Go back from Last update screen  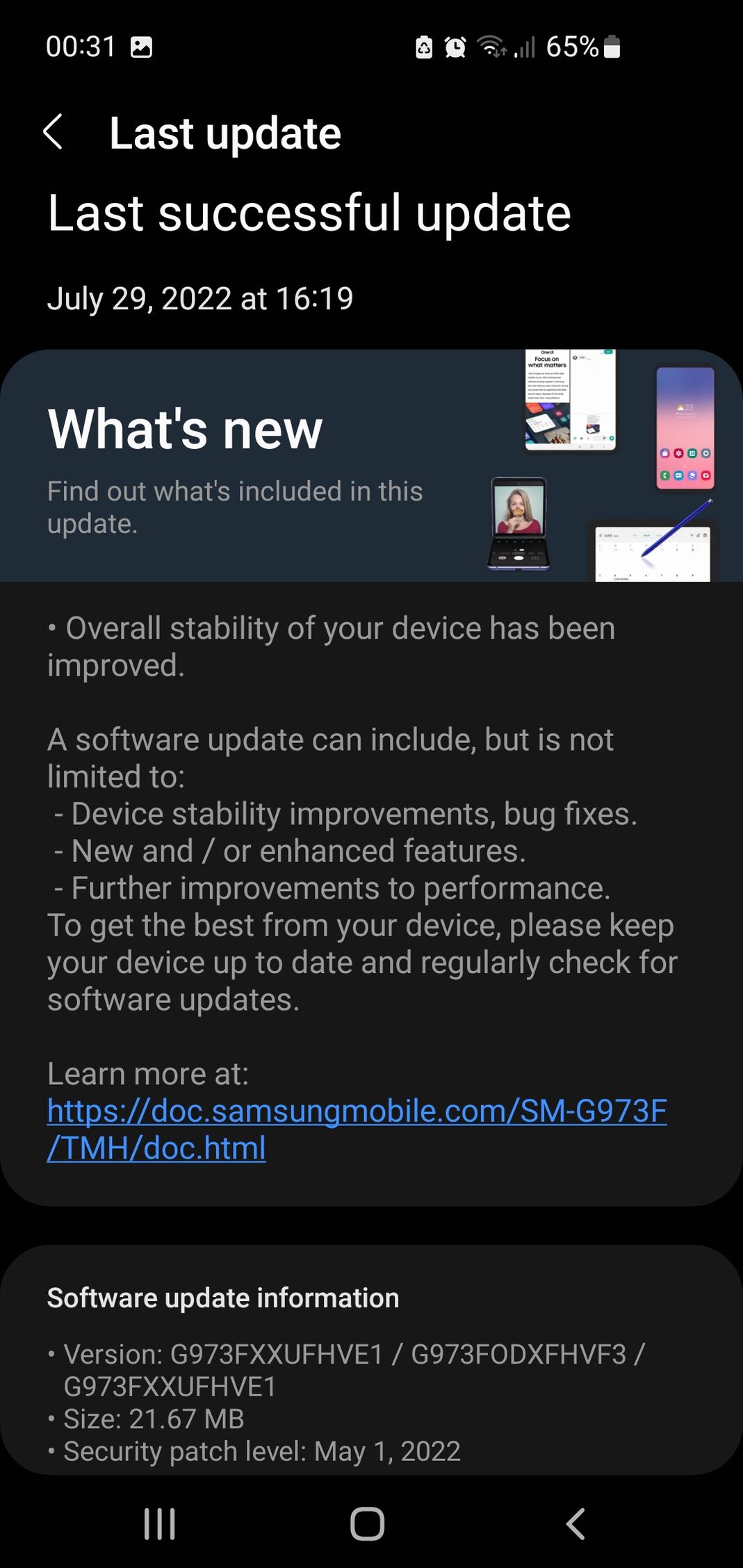click(x=54, y=132)
